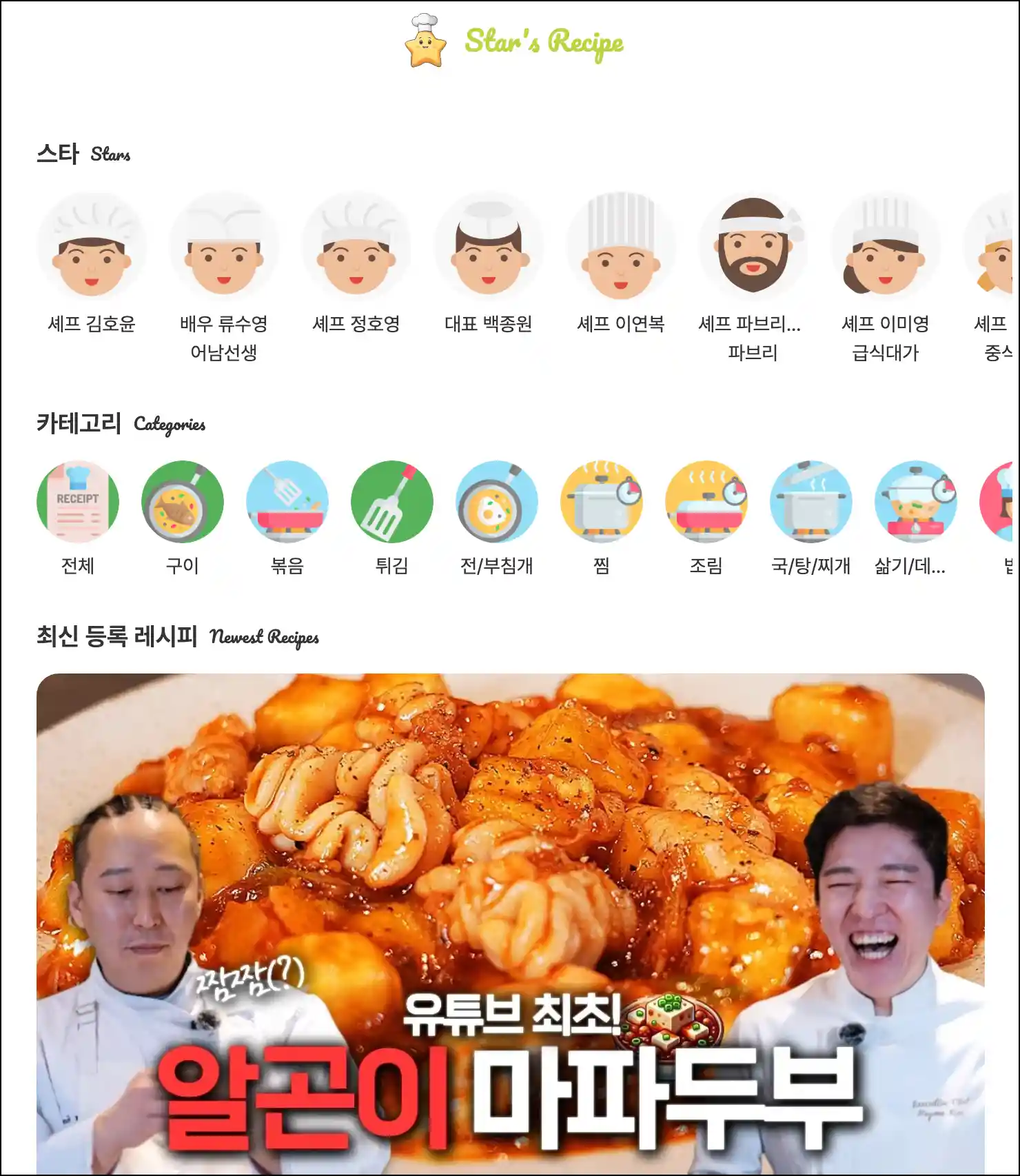
Task: Tap the 찜 category icon
Action: click(x=602, y=502)
